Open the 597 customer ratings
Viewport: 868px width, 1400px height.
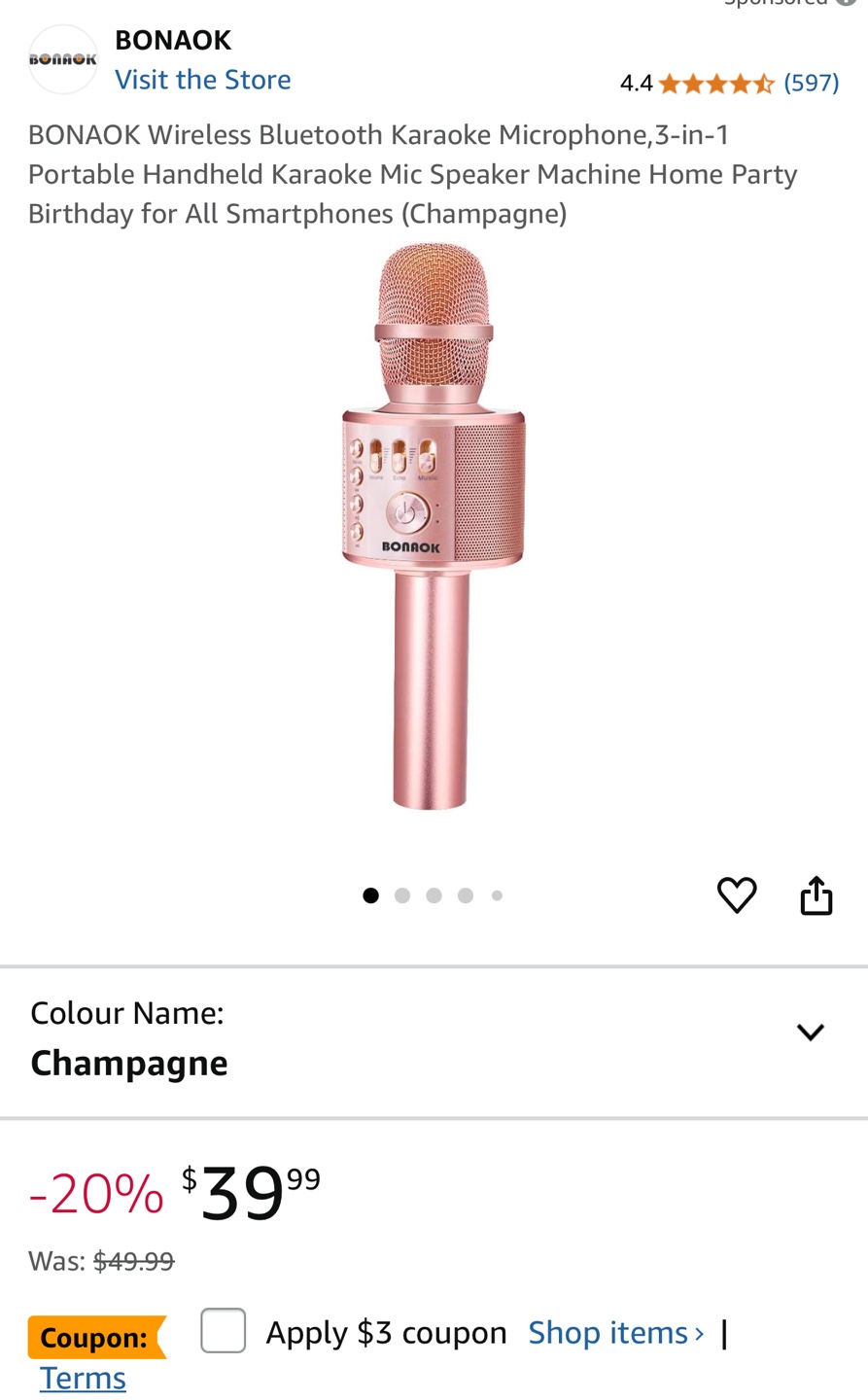coord(811,83)
